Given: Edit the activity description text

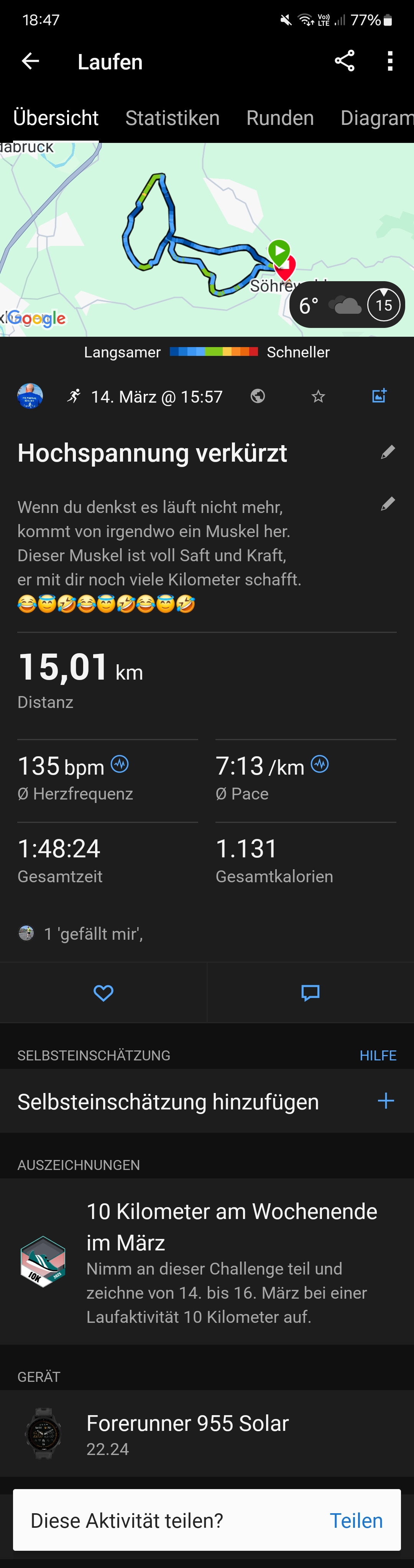Looking at the screenshot, I should point(388,504).
